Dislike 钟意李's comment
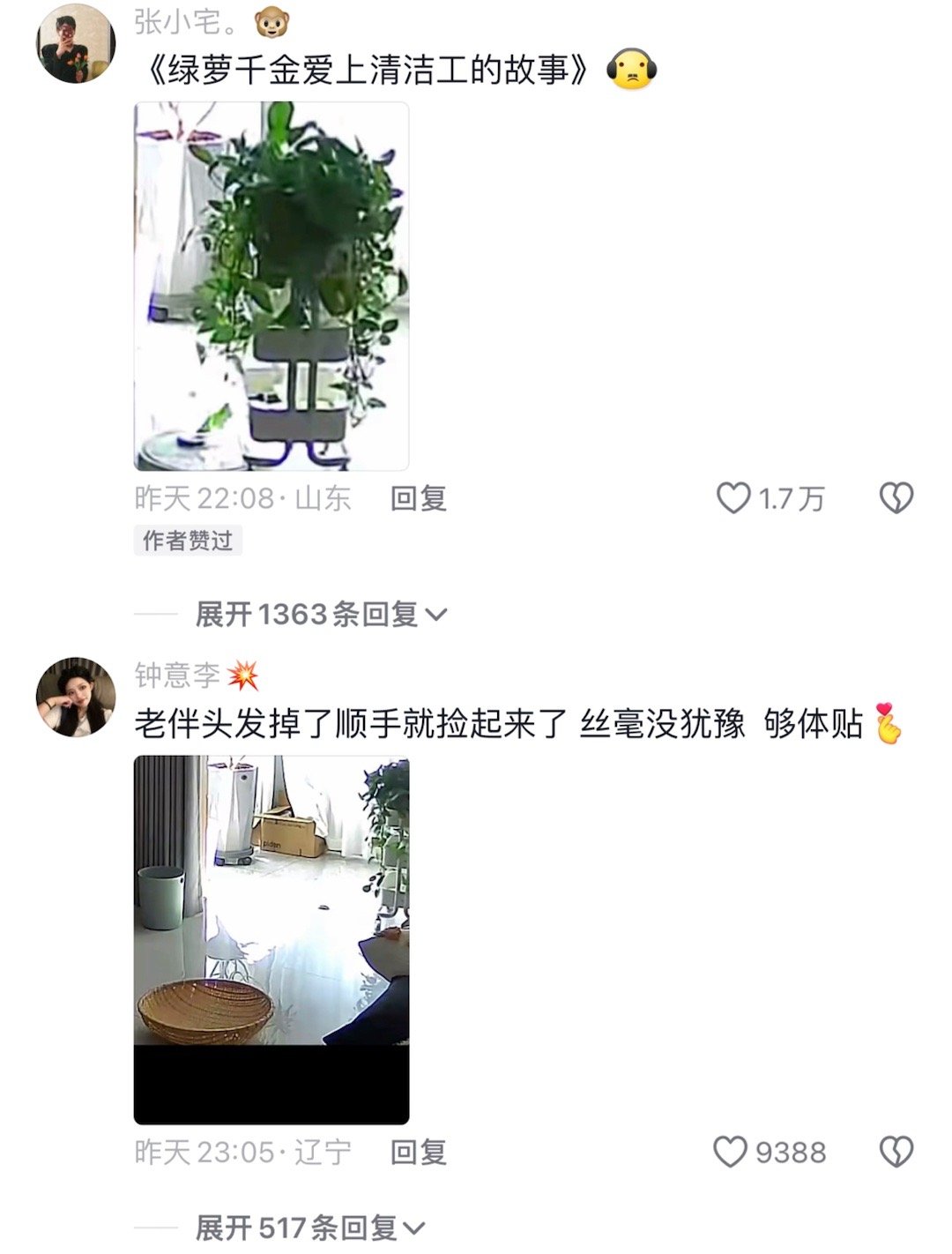Image resolution: width=952 pixels, height=1254 pixels. [x=896, y=1152]
